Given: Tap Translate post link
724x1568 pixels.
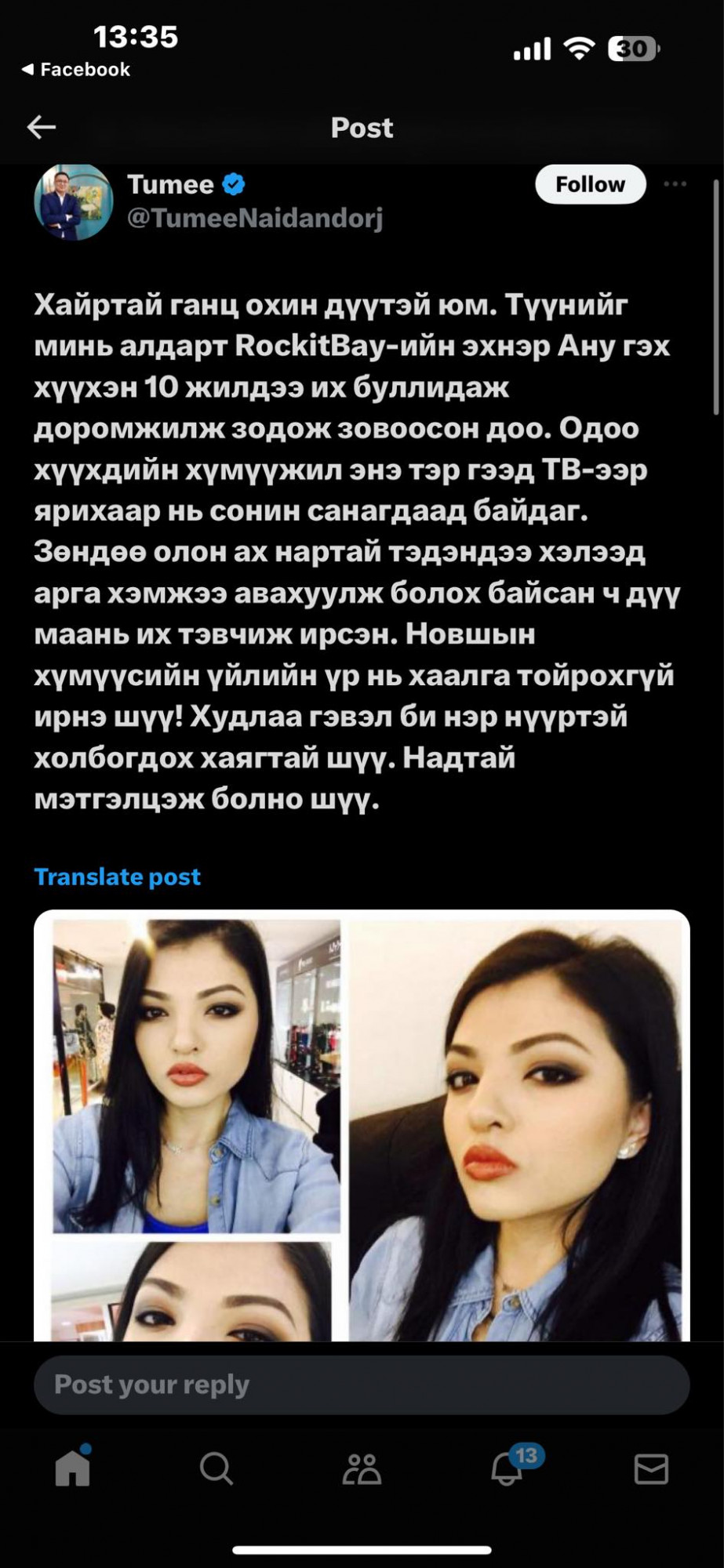Looking at the screenshot, I should (118, 877).
